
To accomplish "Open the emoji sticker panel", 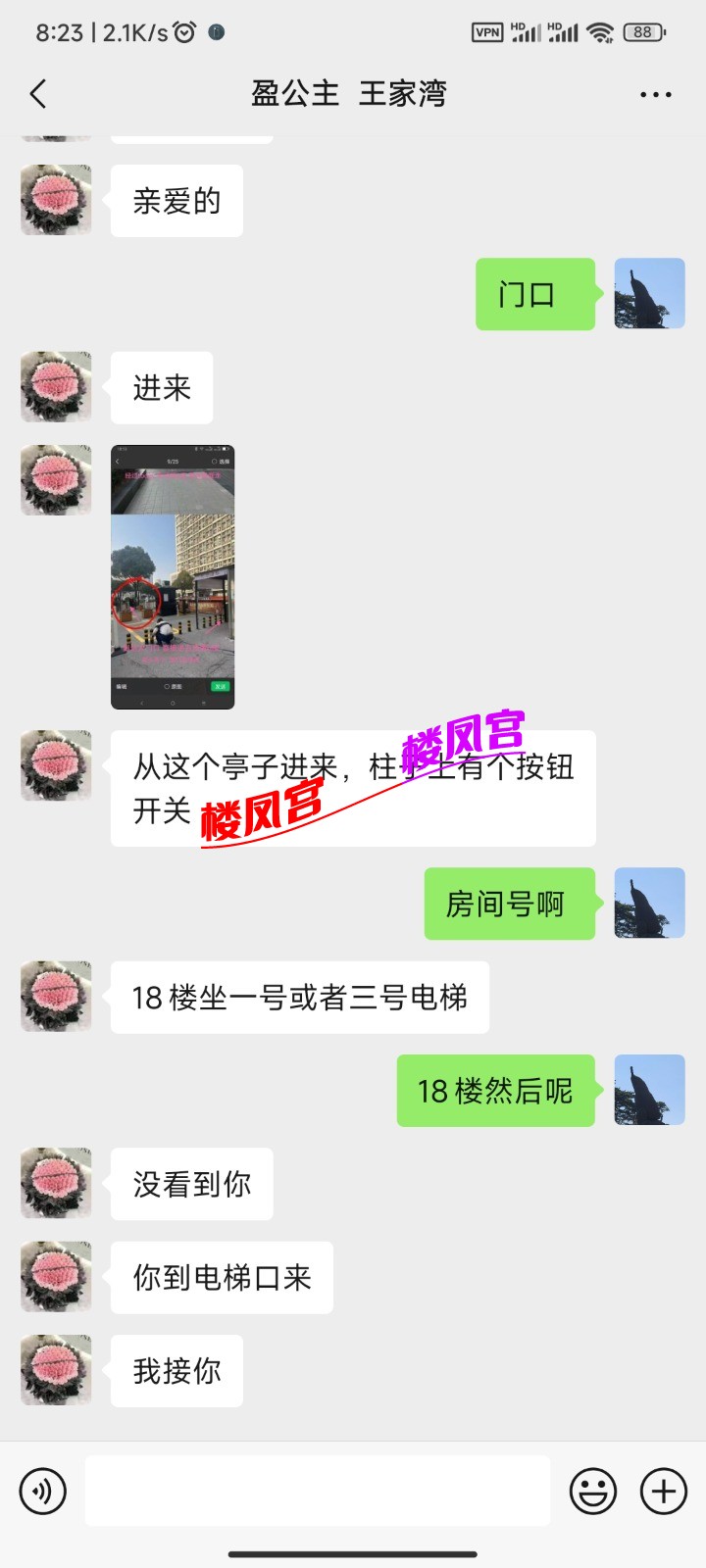I will coord(593,1492).
